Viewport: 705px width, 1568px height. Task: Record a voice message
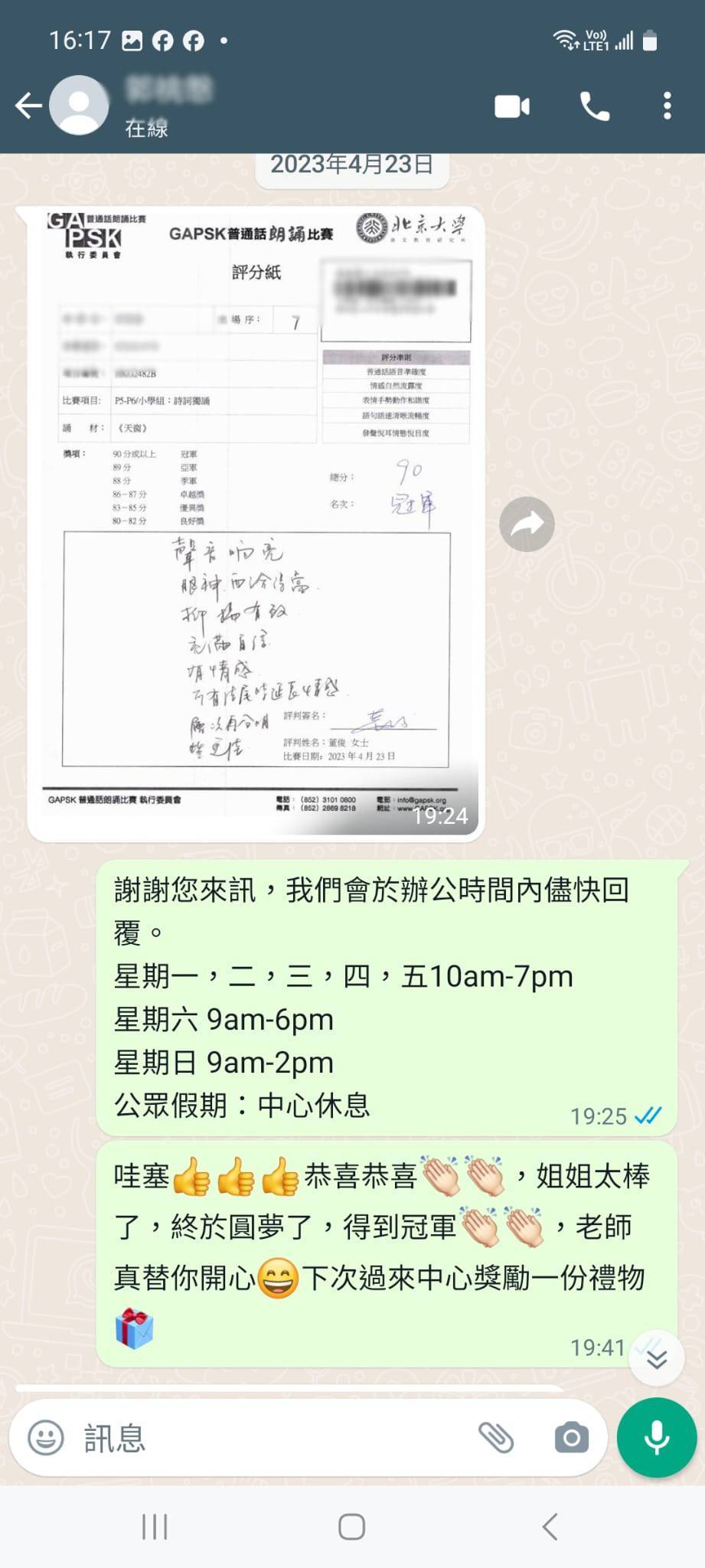click(656, 1438)
